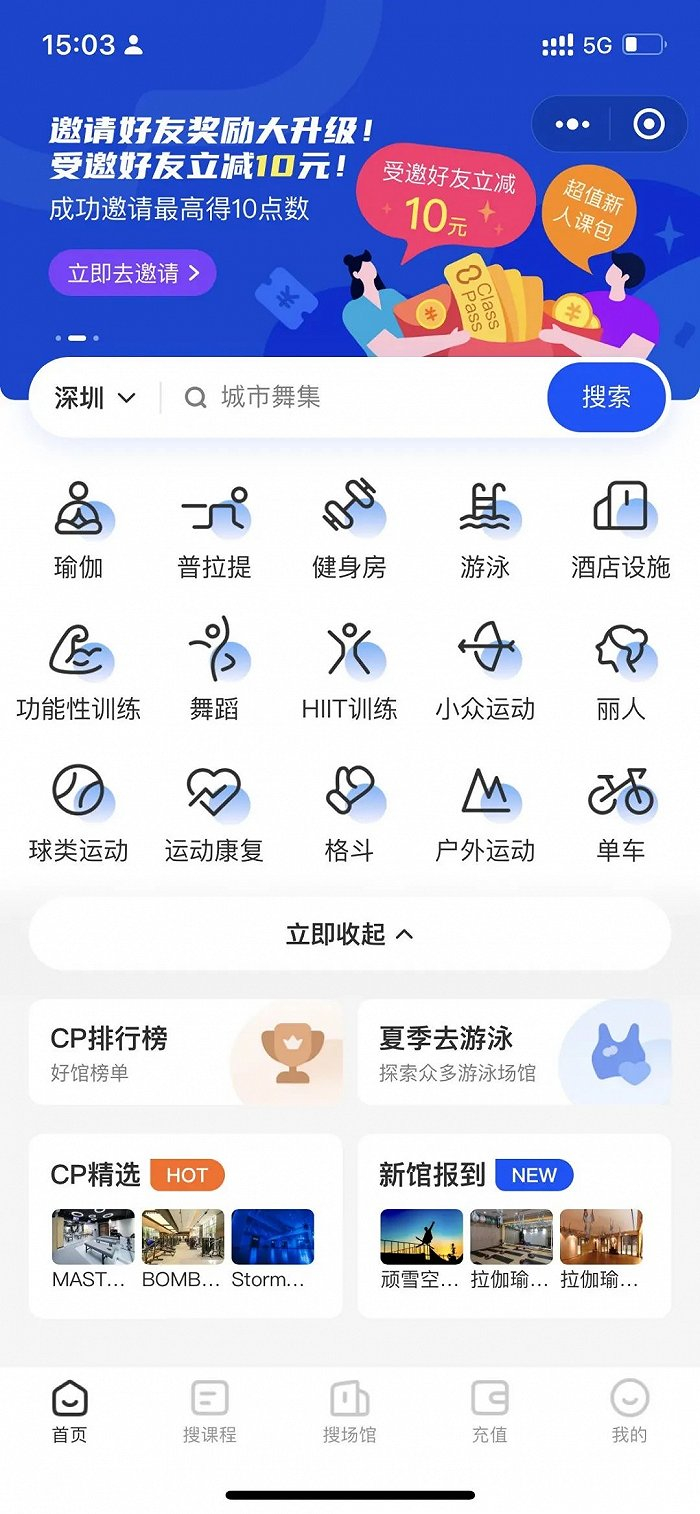The image size is (700, 1514).
Task: Collapse categories with 立即收起
Action: (x=350, y=934)
